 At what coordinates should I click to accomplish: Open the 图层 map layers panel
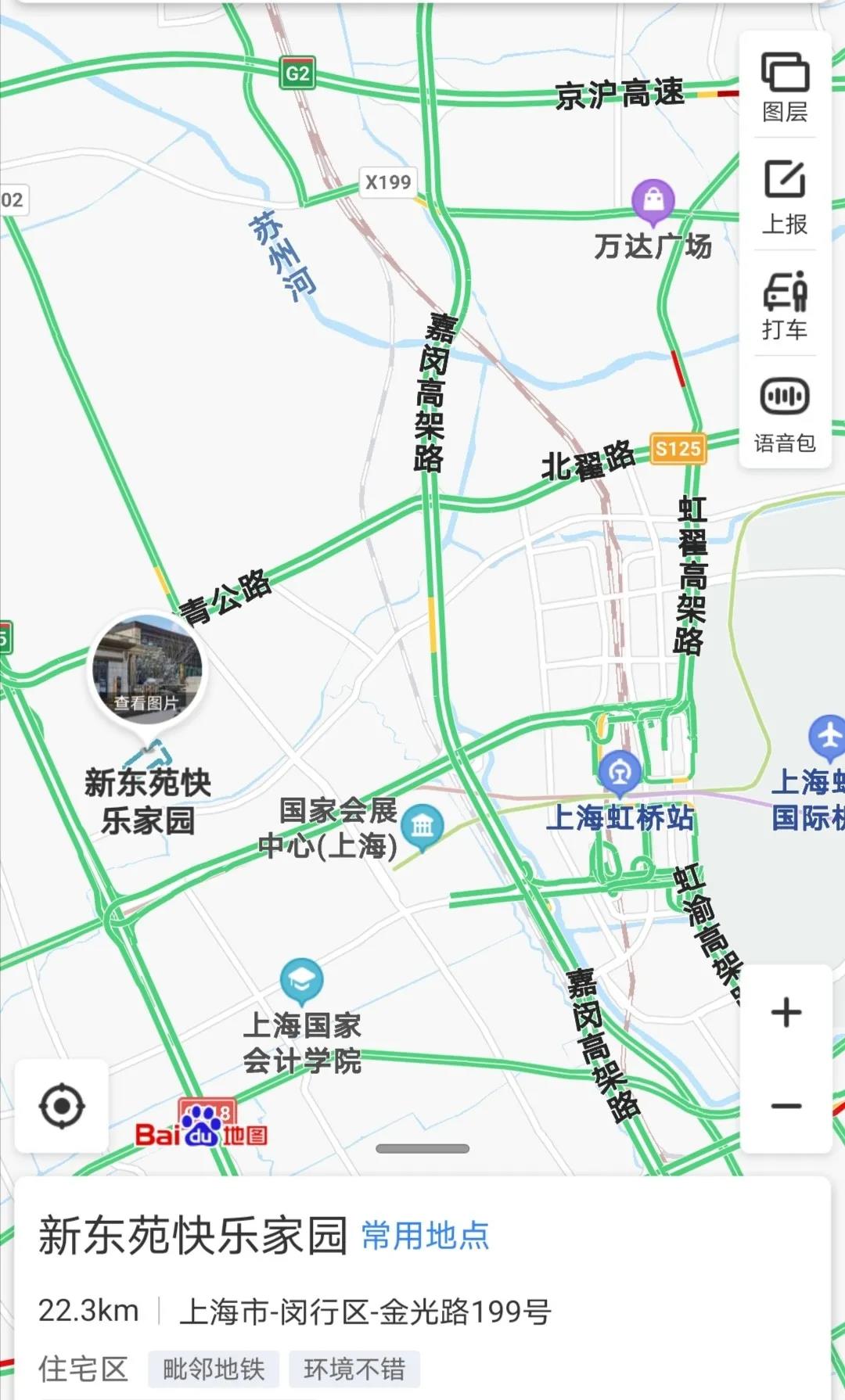click(x=785, y=87)
